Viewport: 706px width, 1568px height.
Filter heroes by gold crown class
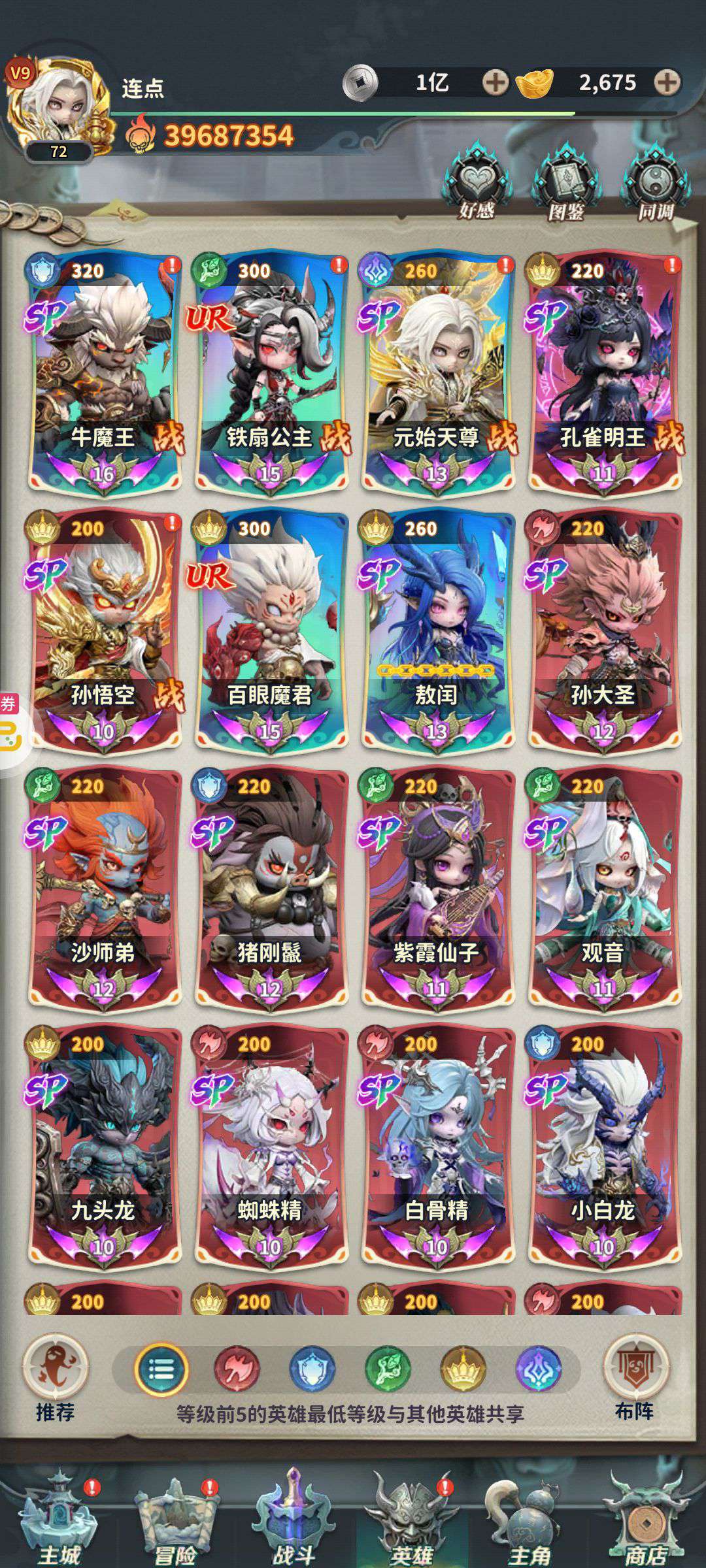pyautogui.click(x=463, y=1368)
